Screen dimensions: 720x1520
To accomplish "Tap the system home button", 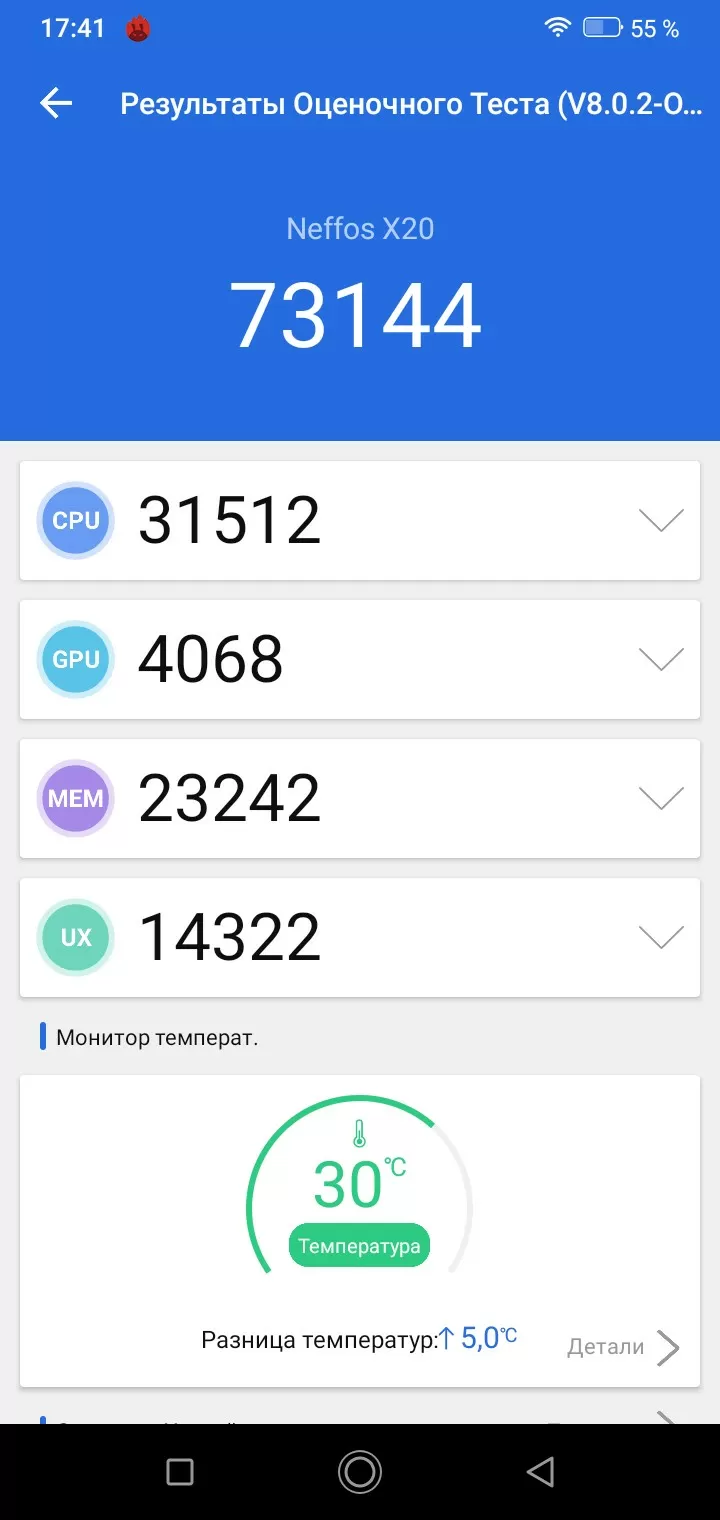I will coord(360,1471).
